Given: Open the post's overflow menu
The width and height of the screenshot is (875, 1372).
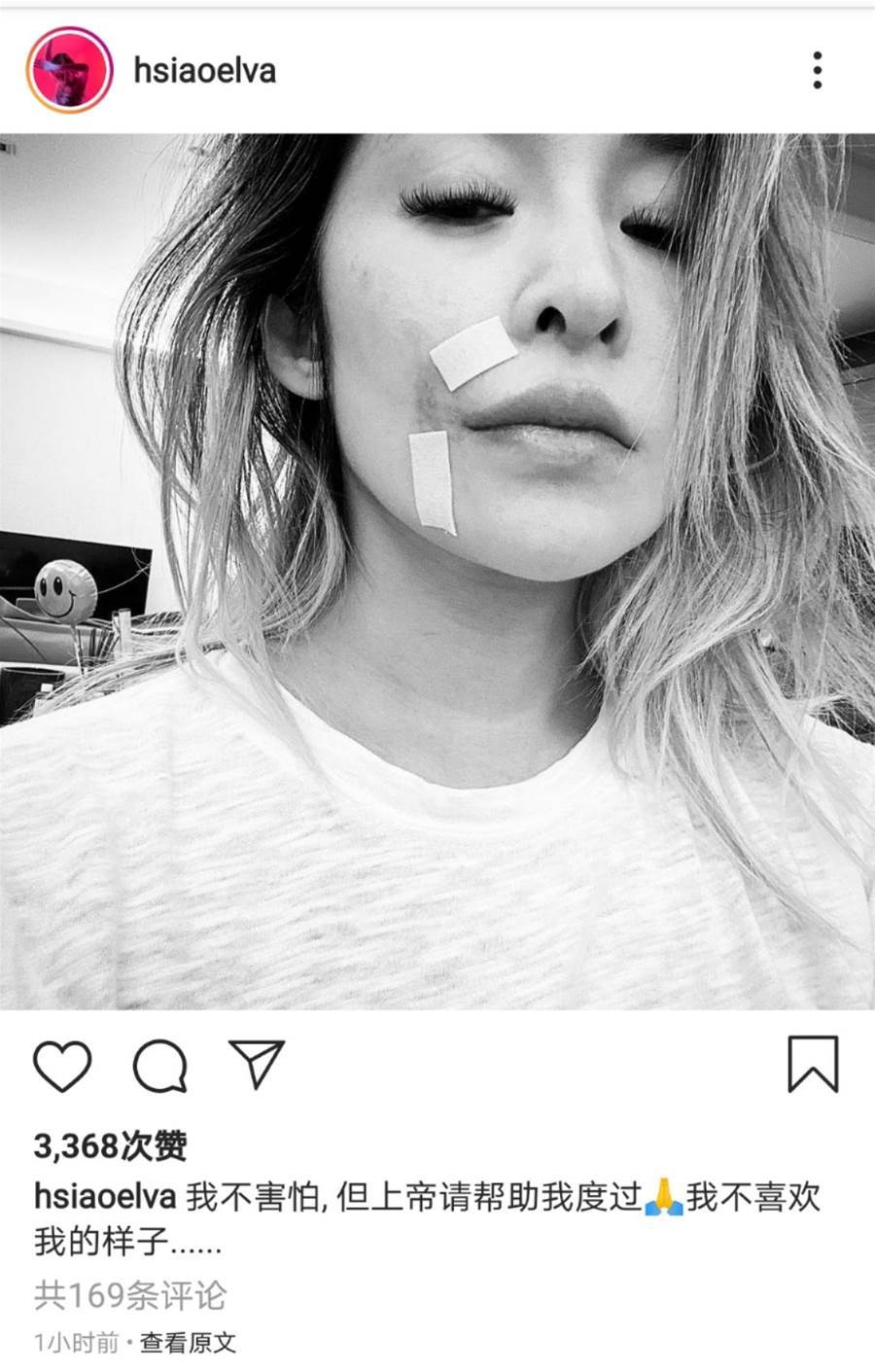Looking at the screenshot, I should 817,71.
